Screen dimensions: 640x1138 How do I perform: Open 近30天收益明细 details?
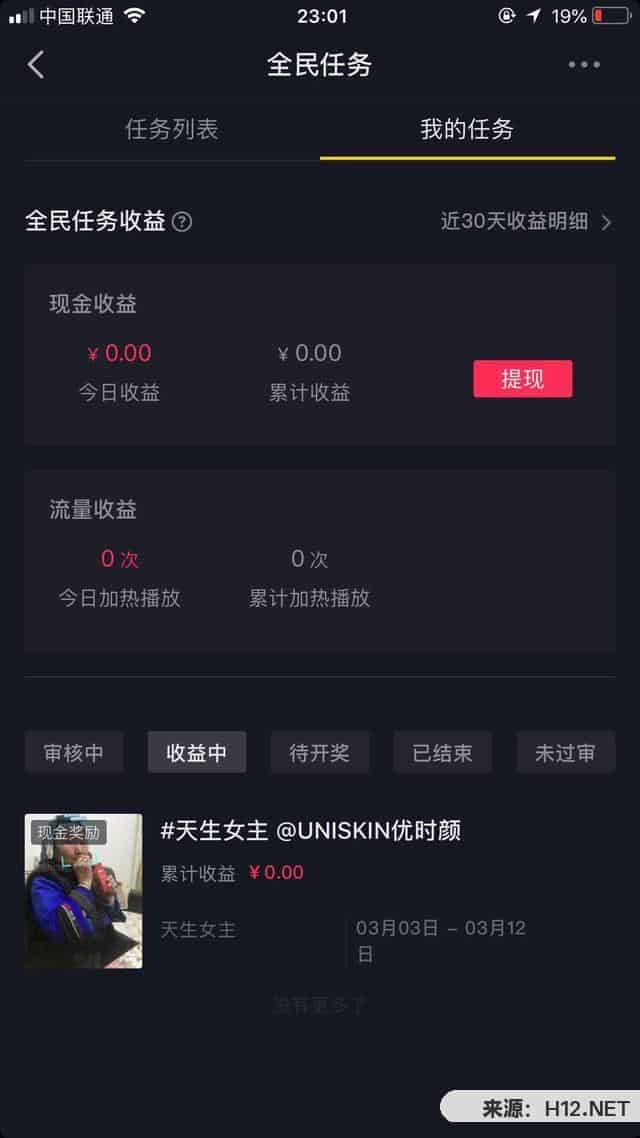pos(525,221)
